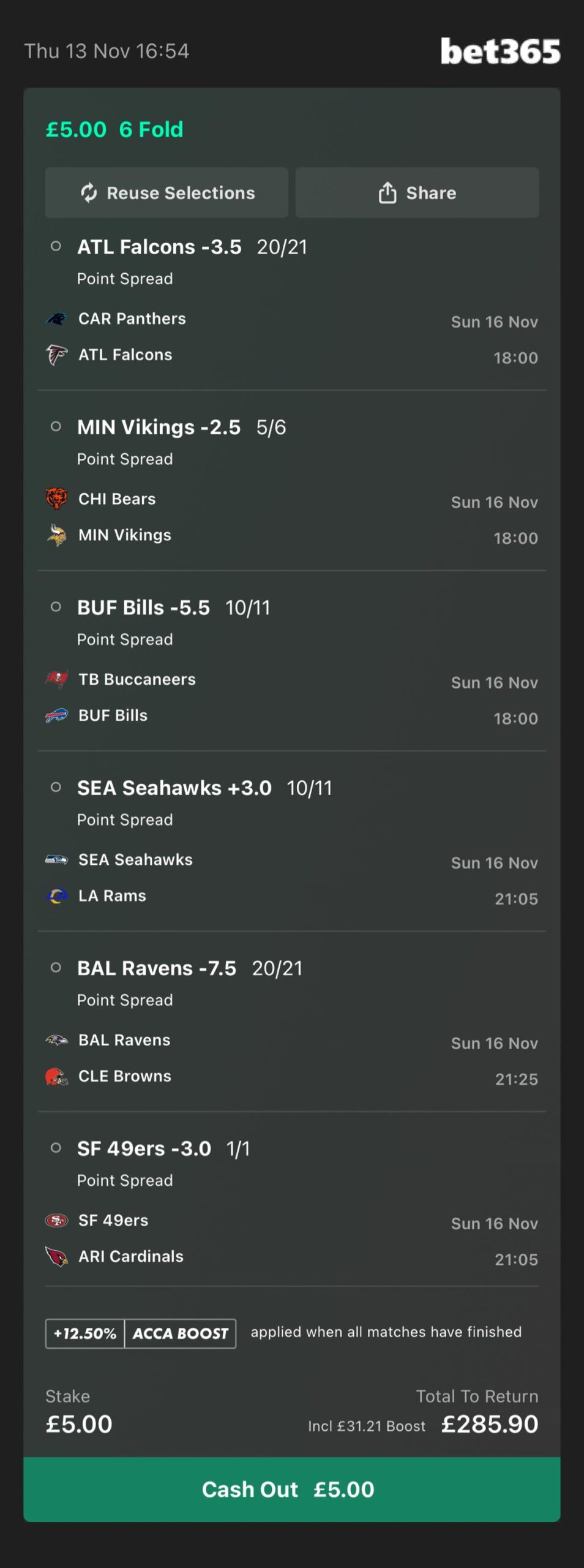This screenshot has width=584, height=1568.
Task: Tap Reuse Selections button
Action: (x=167, y=193)
